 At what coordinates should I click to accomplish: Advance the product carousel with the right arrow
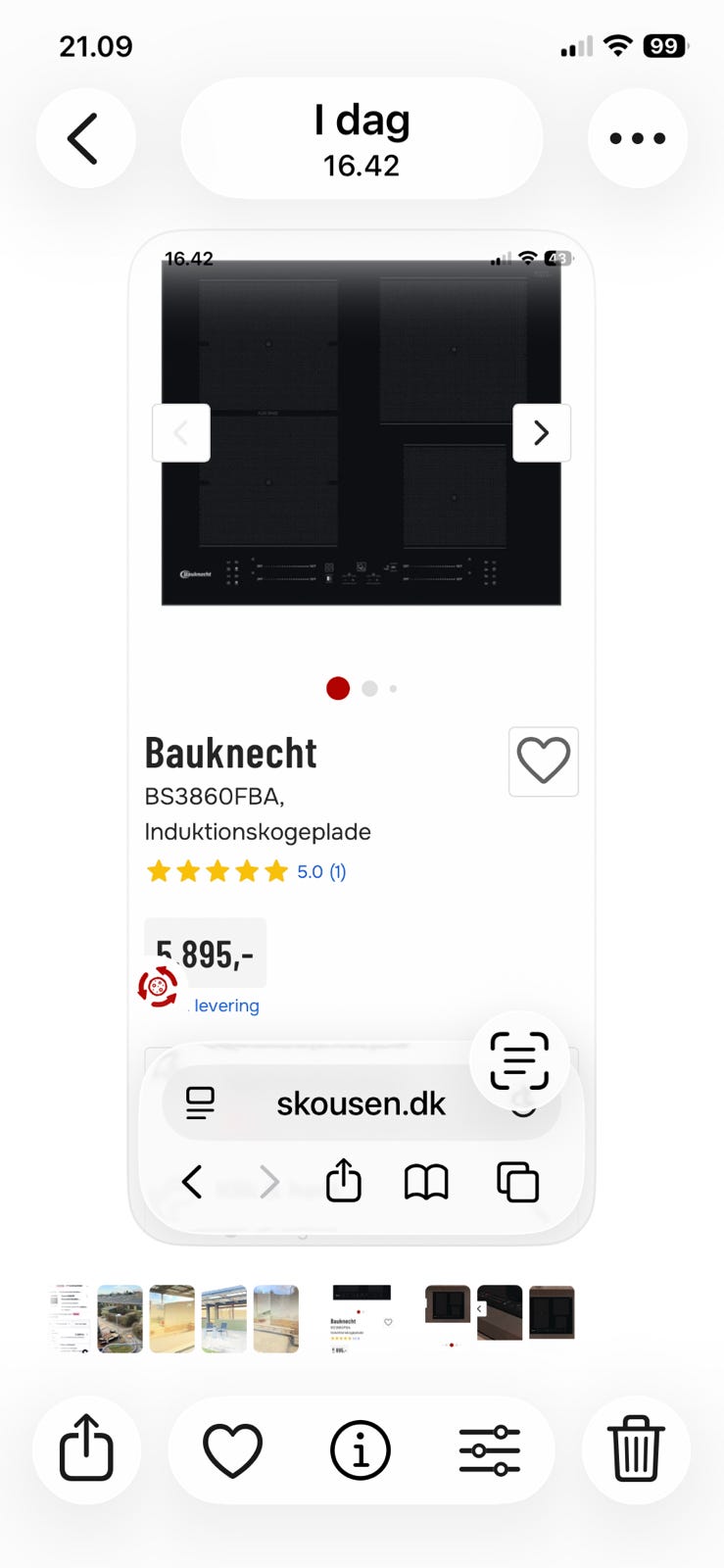541,432
